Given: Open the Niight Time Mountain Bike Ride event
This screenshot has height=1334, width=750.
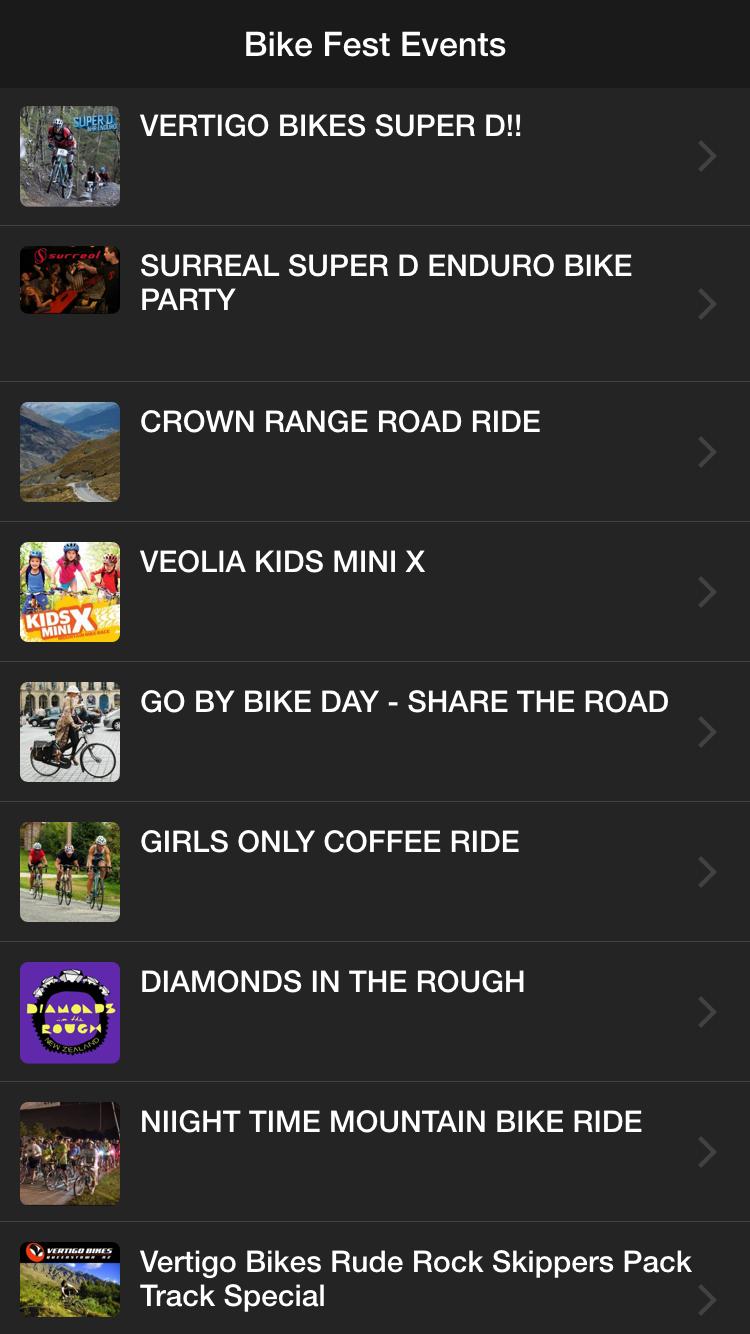Looking at the screenshot, I should tap(707, 1153).
